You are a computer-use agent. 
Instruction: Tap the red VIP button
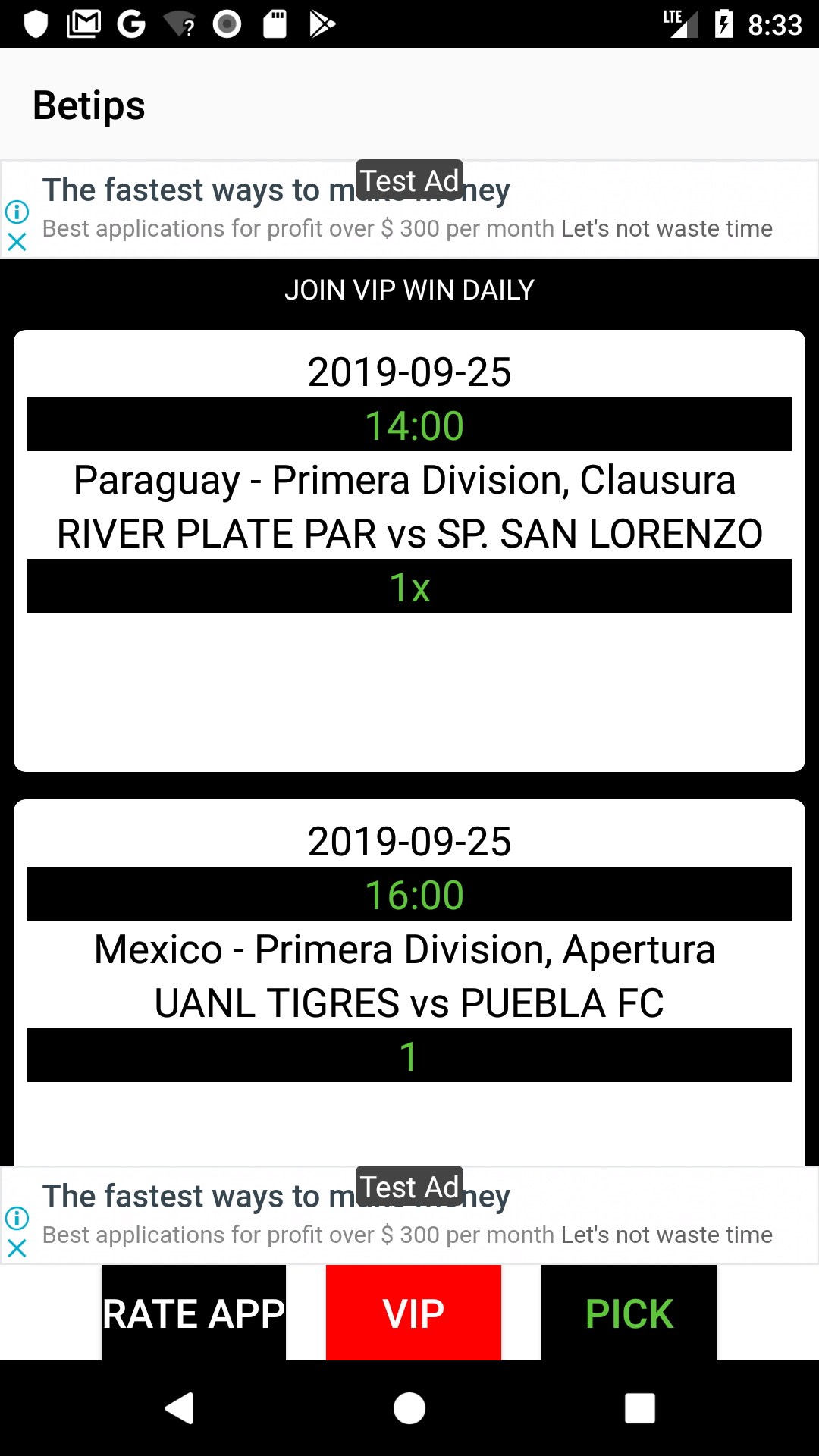pos(413,1313)
